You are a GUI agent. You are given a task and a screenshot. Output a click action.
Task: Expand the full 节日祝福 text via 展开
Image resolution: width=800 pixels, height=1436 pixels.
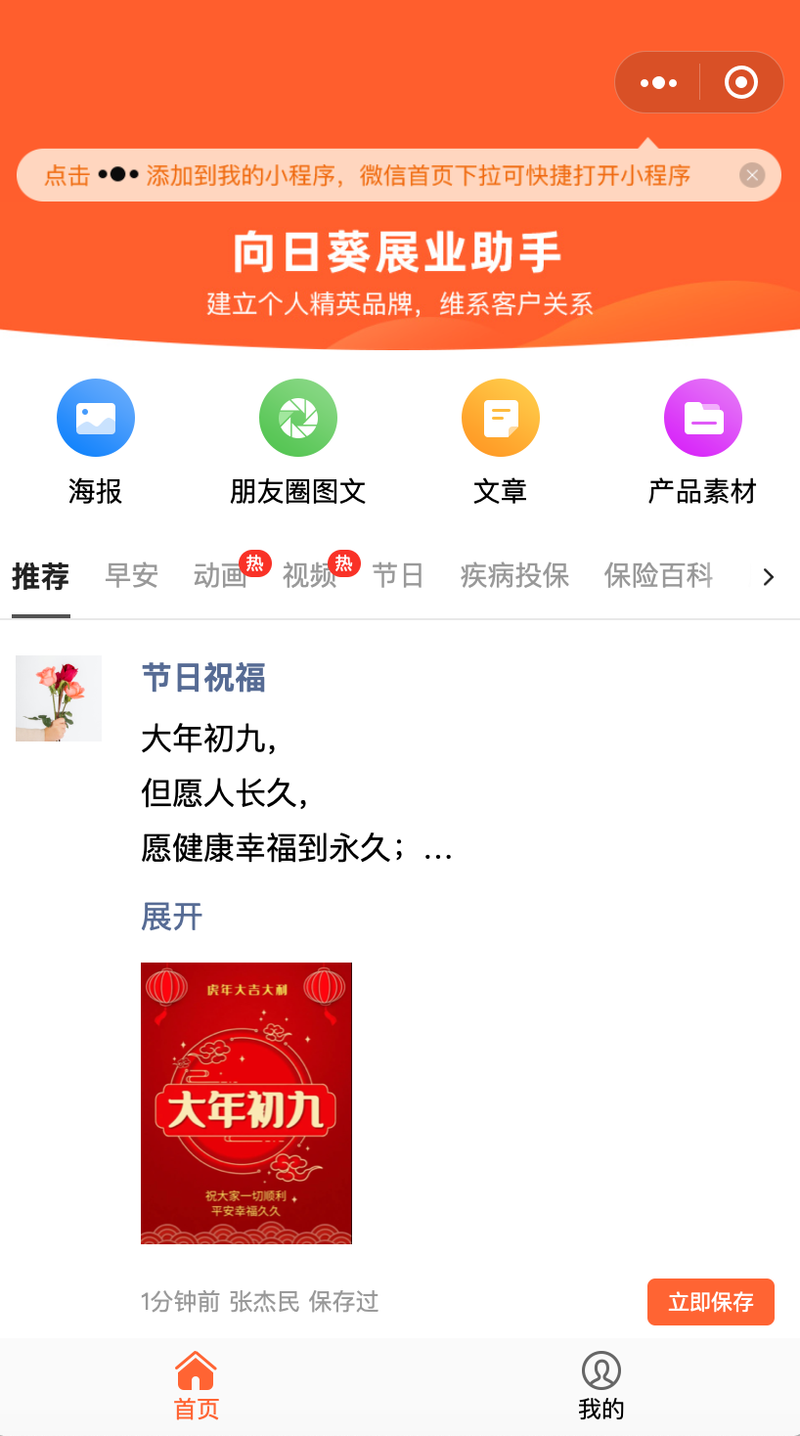(x=172, y=916)
